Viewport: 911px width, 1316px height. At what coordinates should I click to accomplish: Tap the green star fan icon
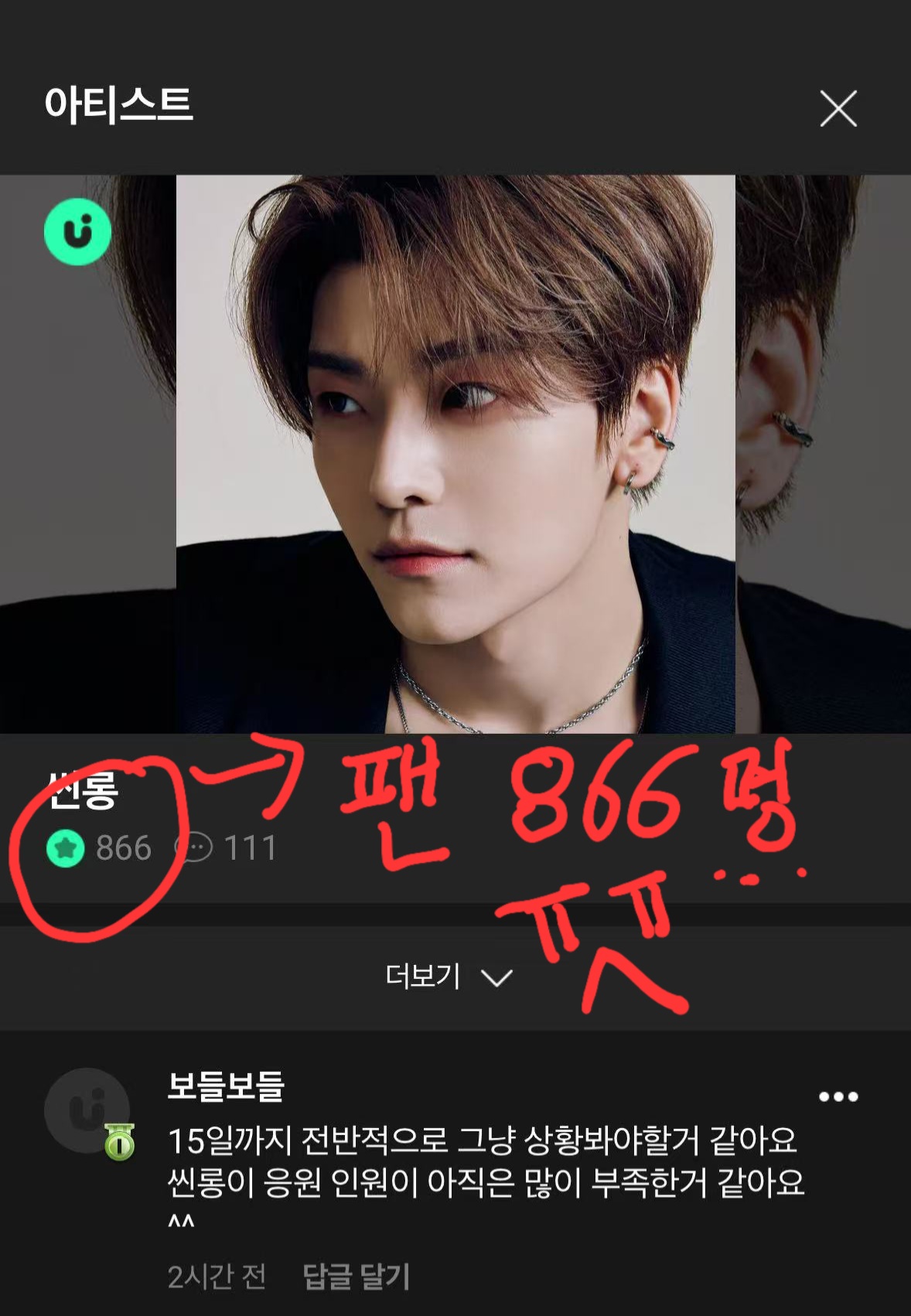tap(66, 848)
